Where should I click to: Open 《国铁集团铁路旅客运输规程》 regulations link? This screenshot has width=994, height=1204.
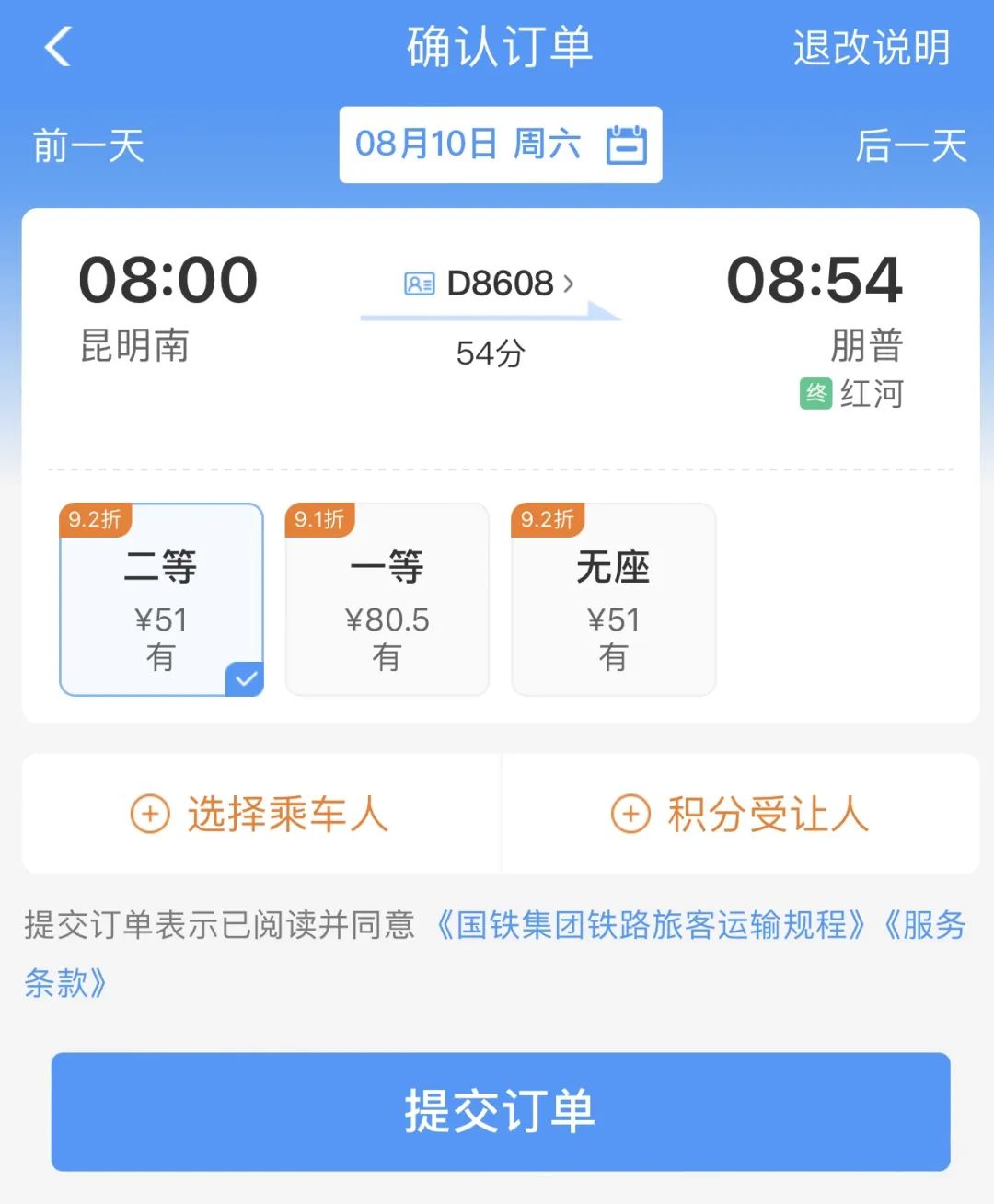pyautogui.click(x=649, y=928)
